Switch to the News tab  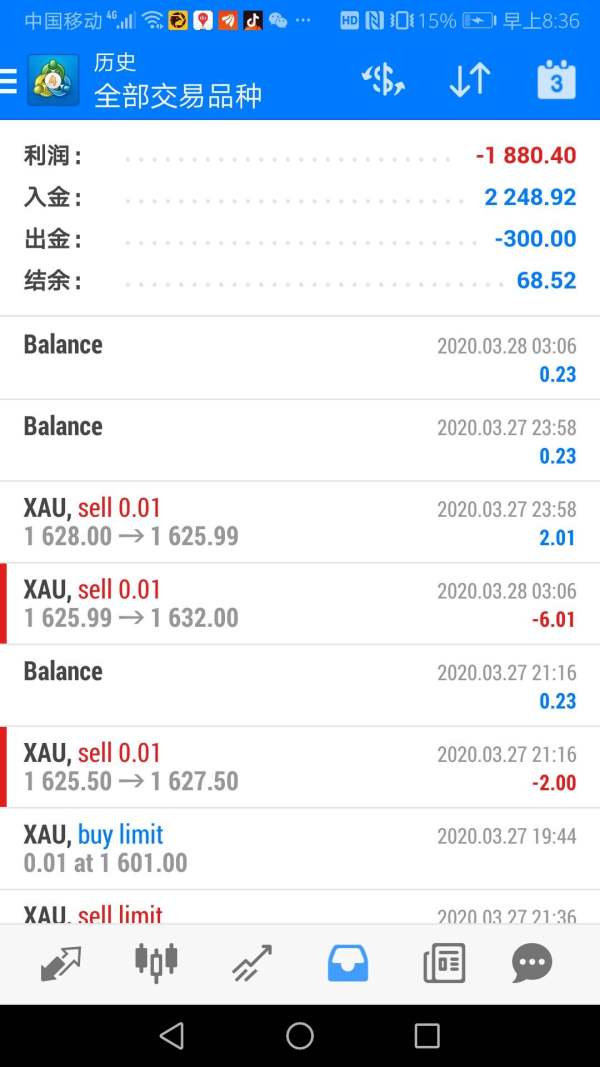[x=444, y=963]
